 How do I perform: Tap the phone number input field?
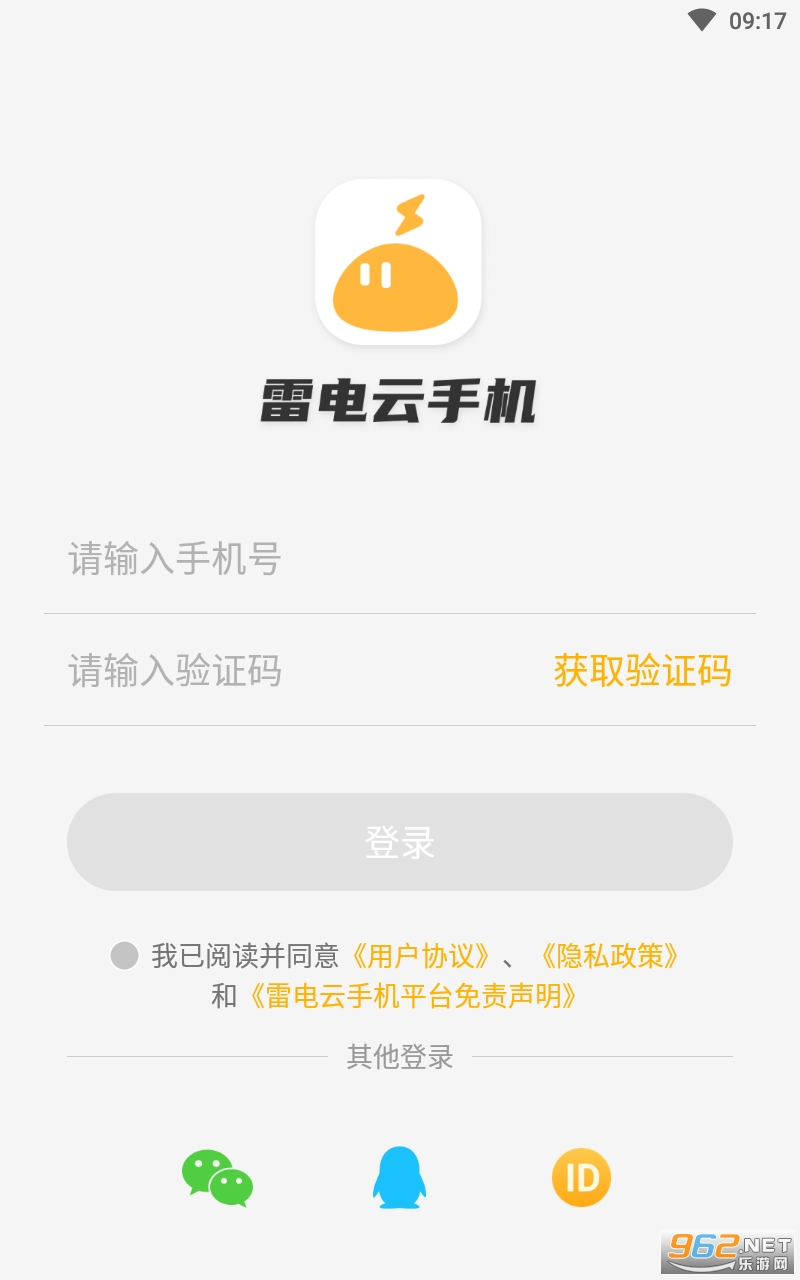coord(400,559)
